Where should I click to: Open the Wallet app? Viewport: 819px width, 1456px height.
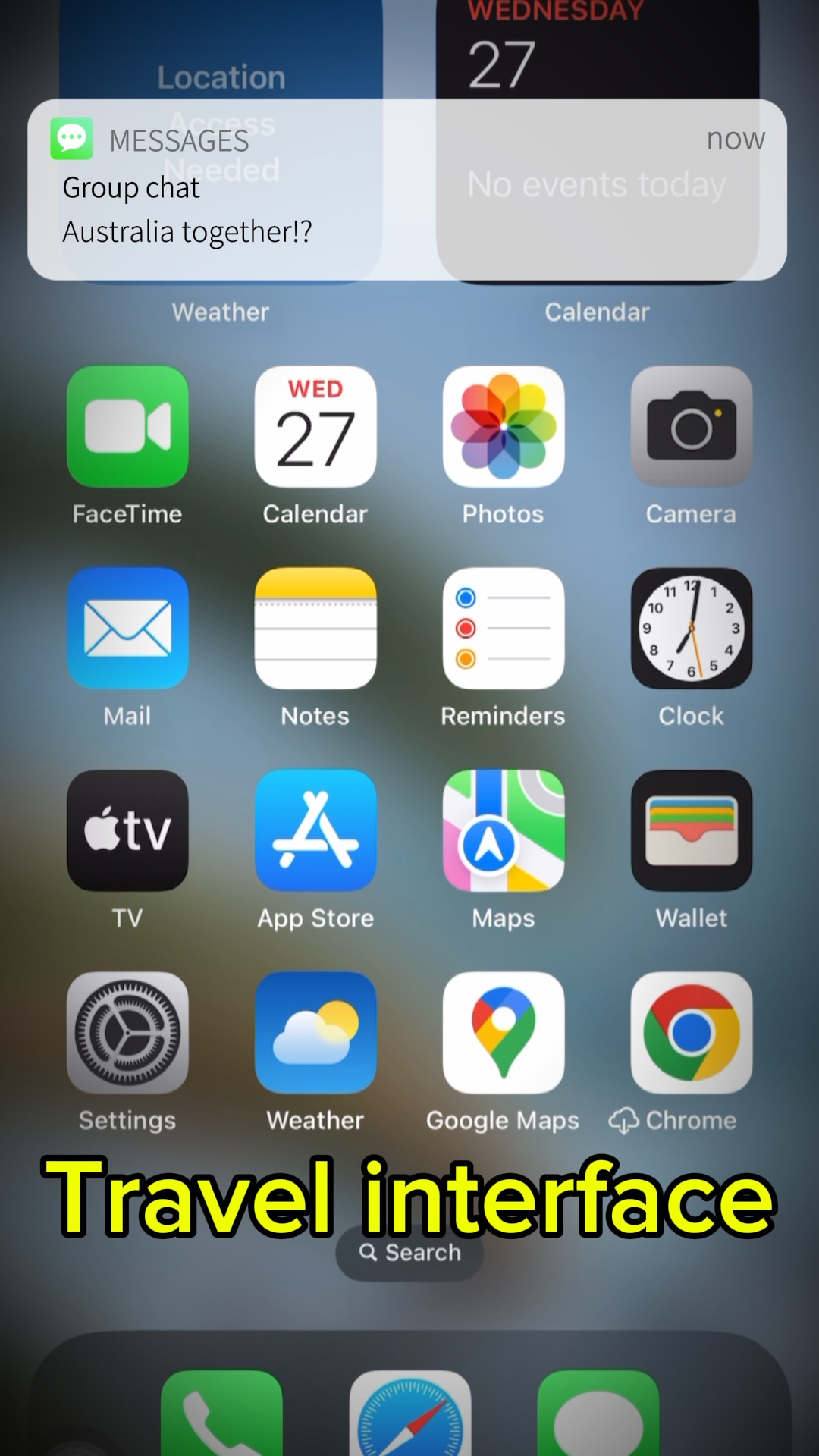[x=692, y=830]
